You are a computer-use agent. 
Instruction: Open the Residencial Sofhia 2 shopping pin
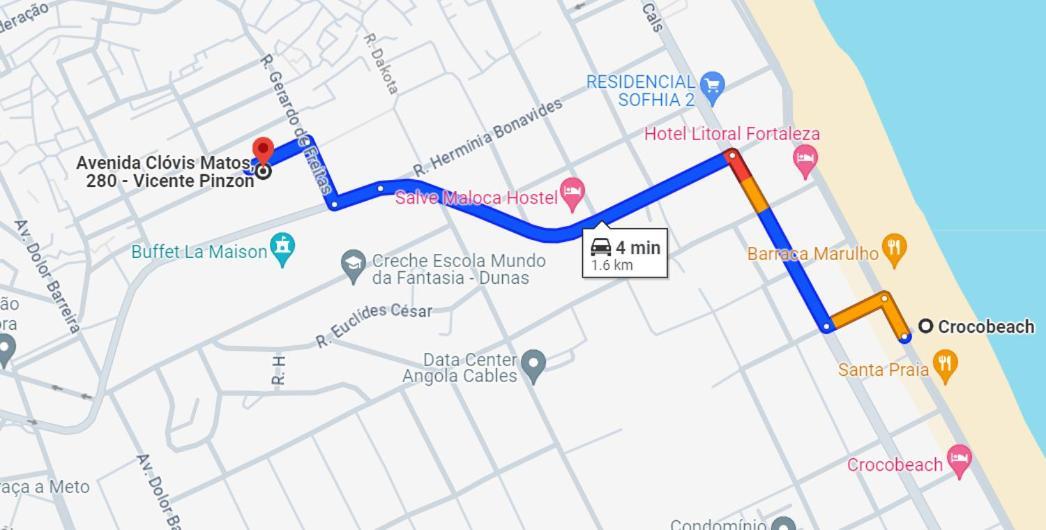[712, 86]
